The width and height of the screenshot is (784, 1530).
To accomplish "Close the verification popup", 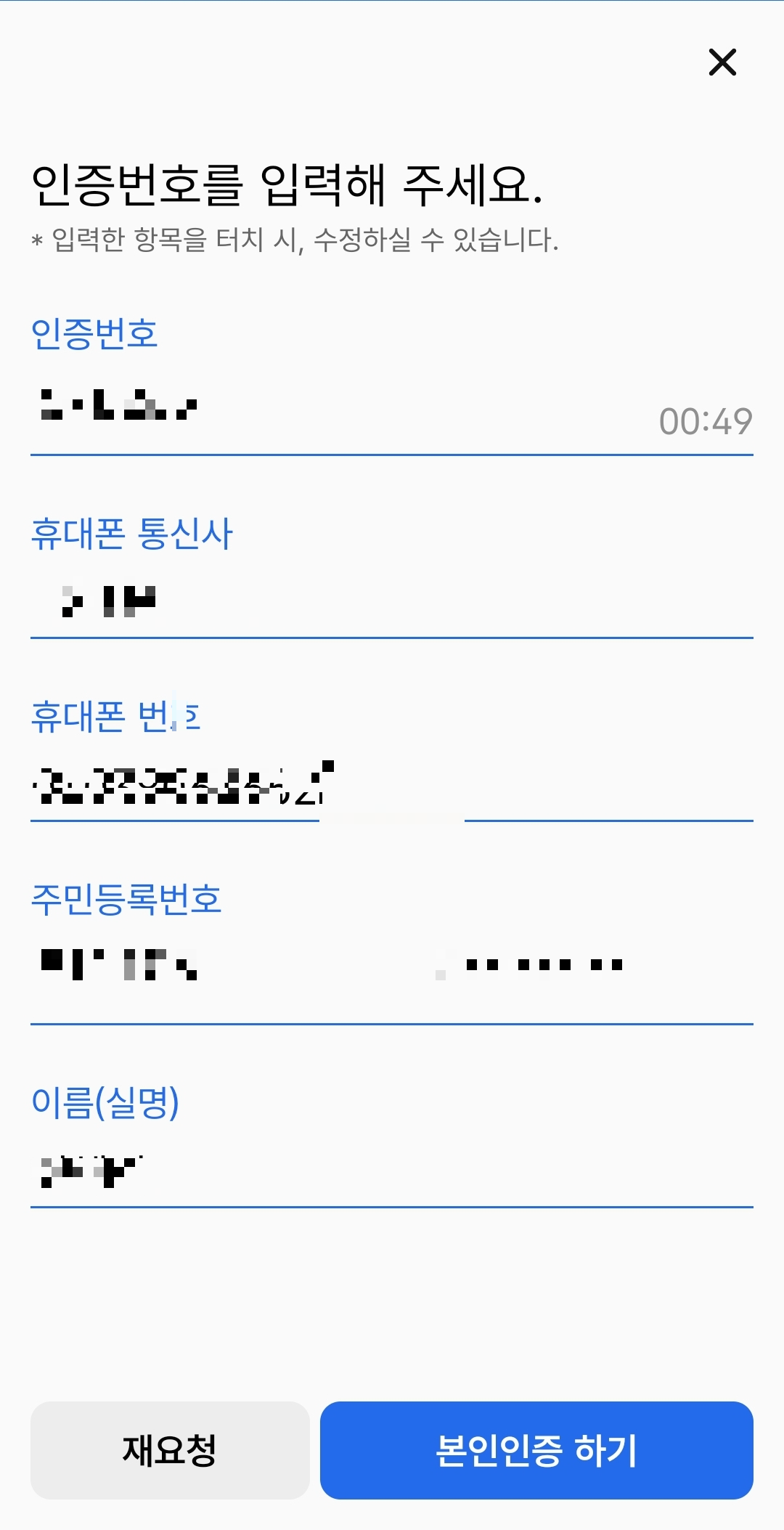I will (x=724, y=63).
